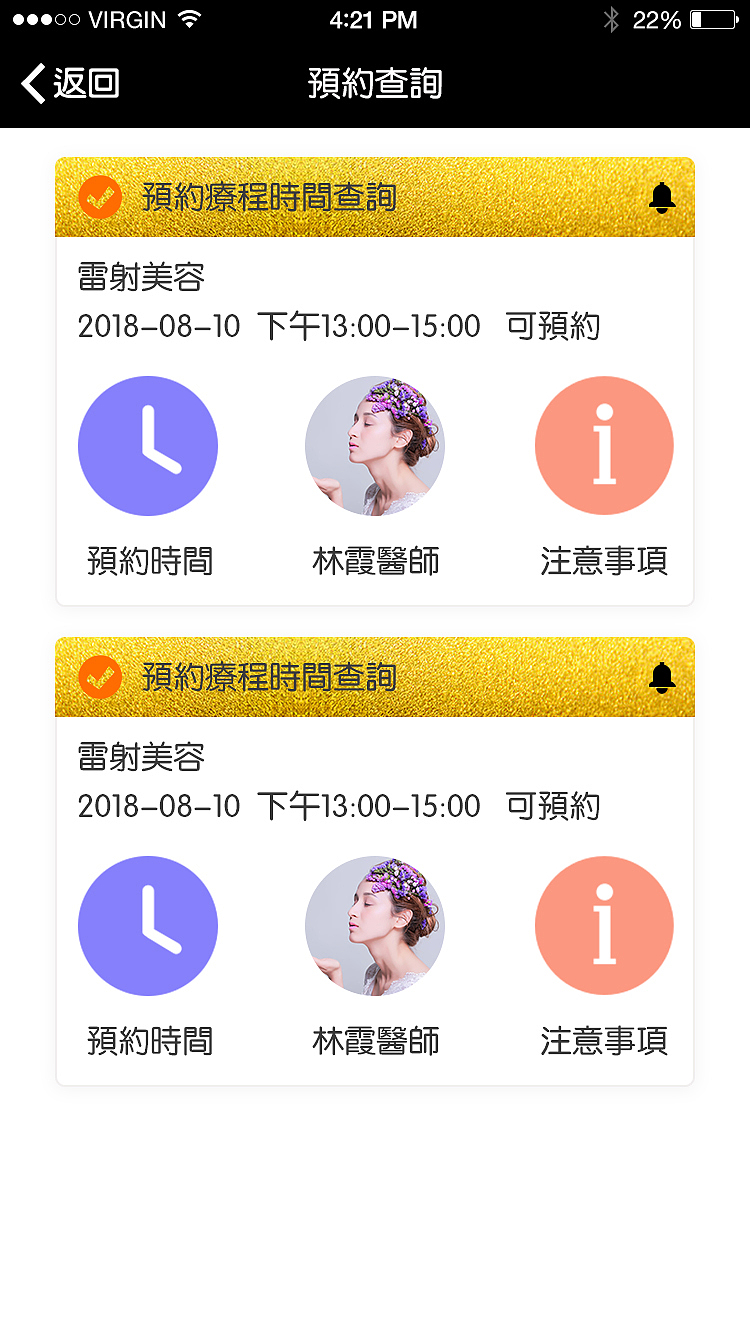Image resolution: width=750 pixels, height=1334 pixels.
Task: Tap the Bluetooth icon in the status bar
Action: [x=612, y=18]
